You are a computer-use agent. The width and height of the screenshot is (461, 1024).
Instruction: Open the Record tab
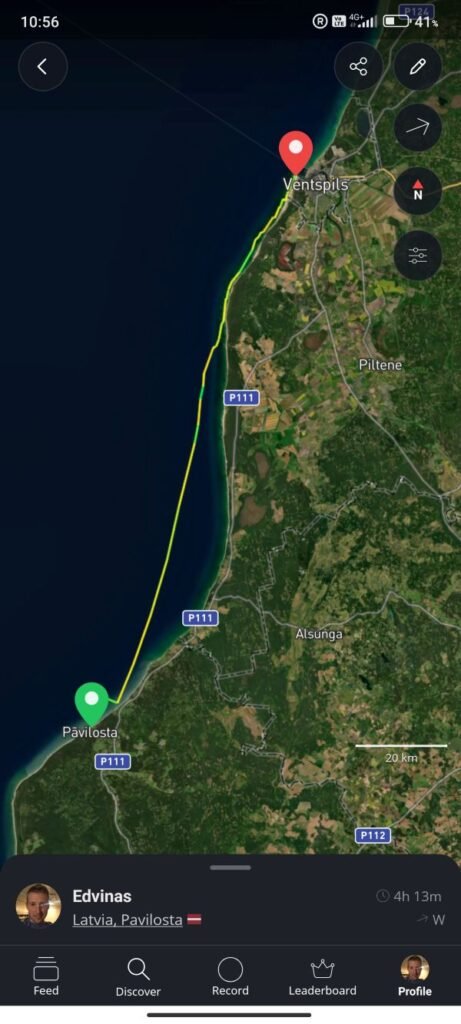(230, 976)
